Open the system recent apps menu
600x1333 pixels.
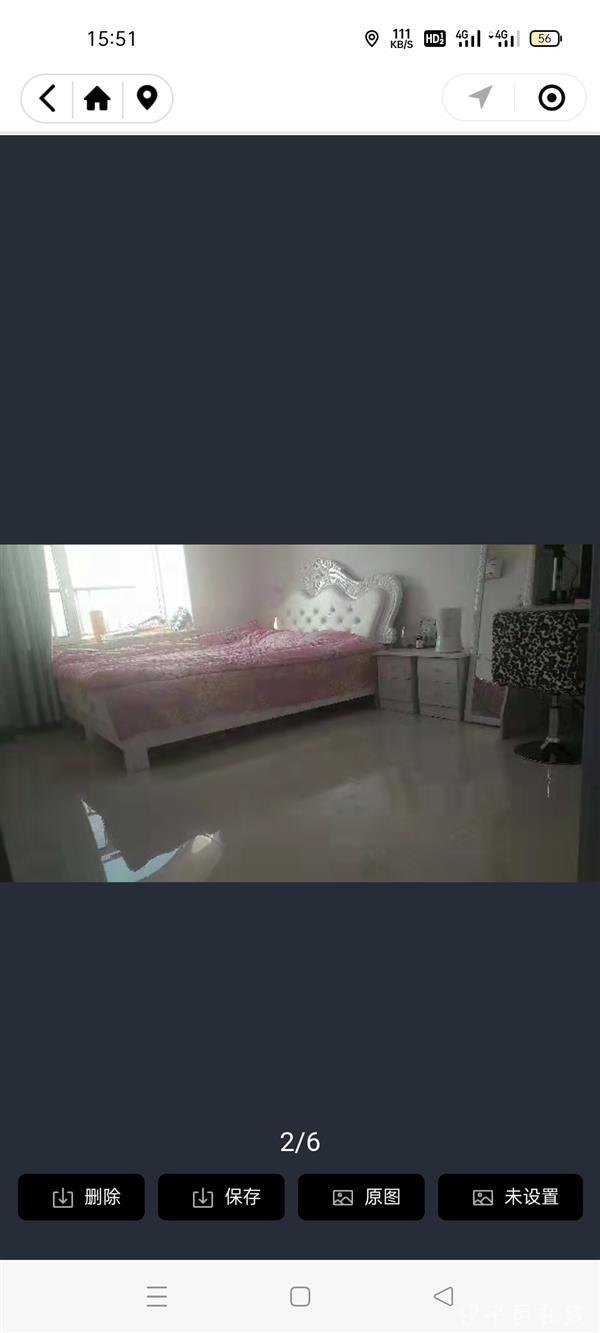[157, 1297]
